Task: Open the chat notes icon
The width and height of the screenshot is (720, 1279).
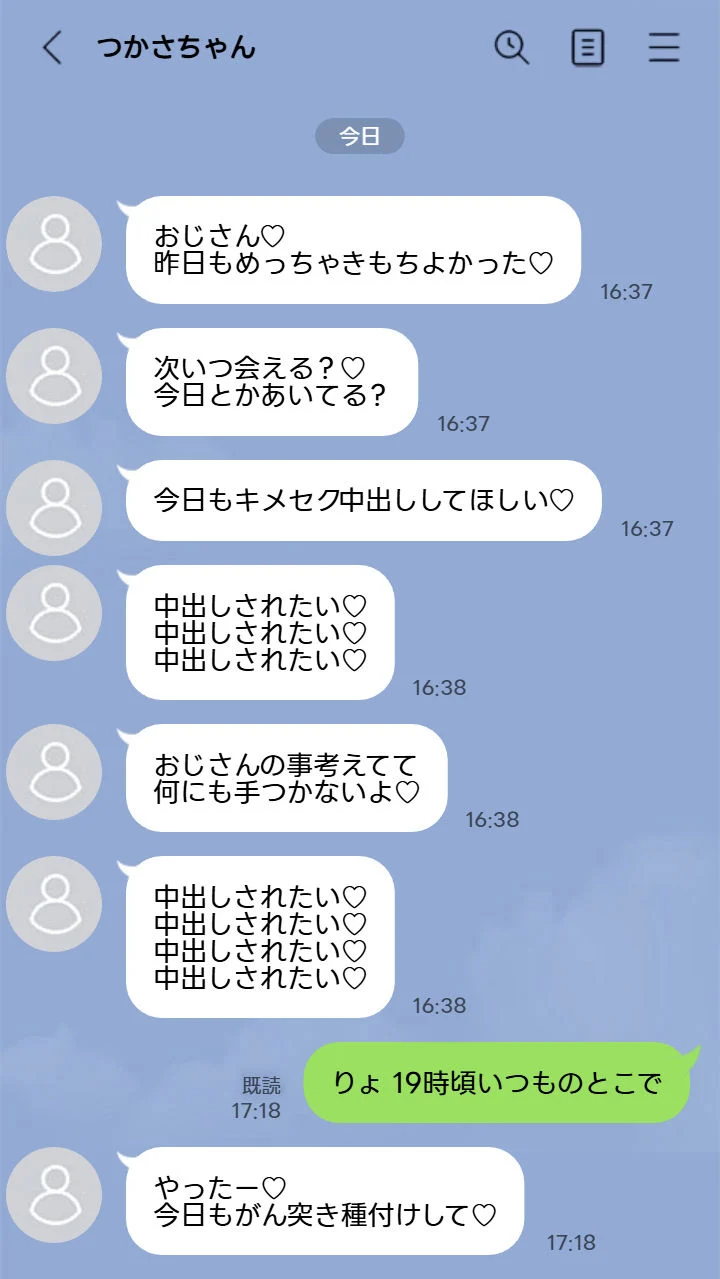Action: [x=588, y=47]
